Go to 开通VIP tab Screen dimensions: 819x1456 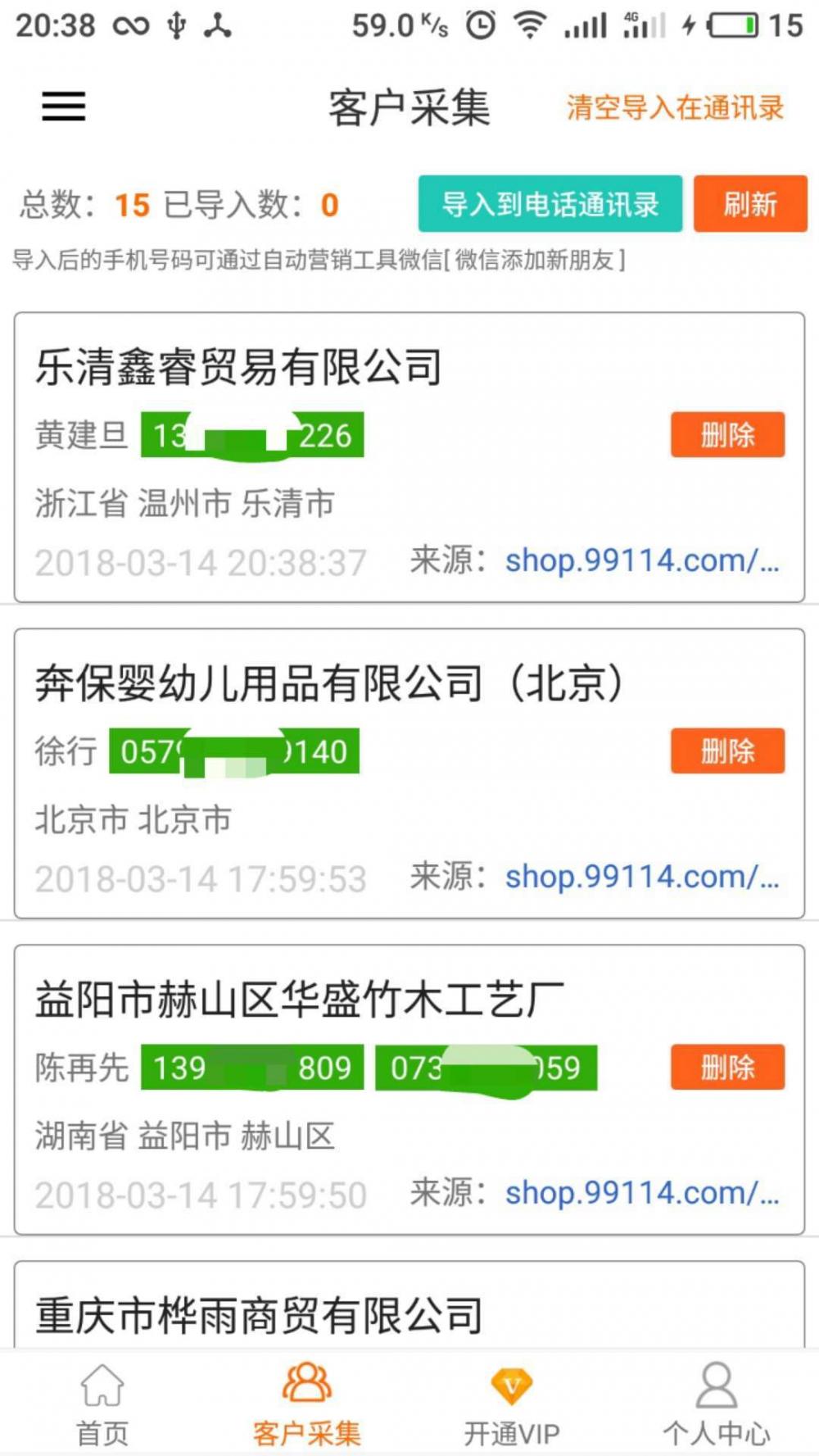pos(512,1404)
